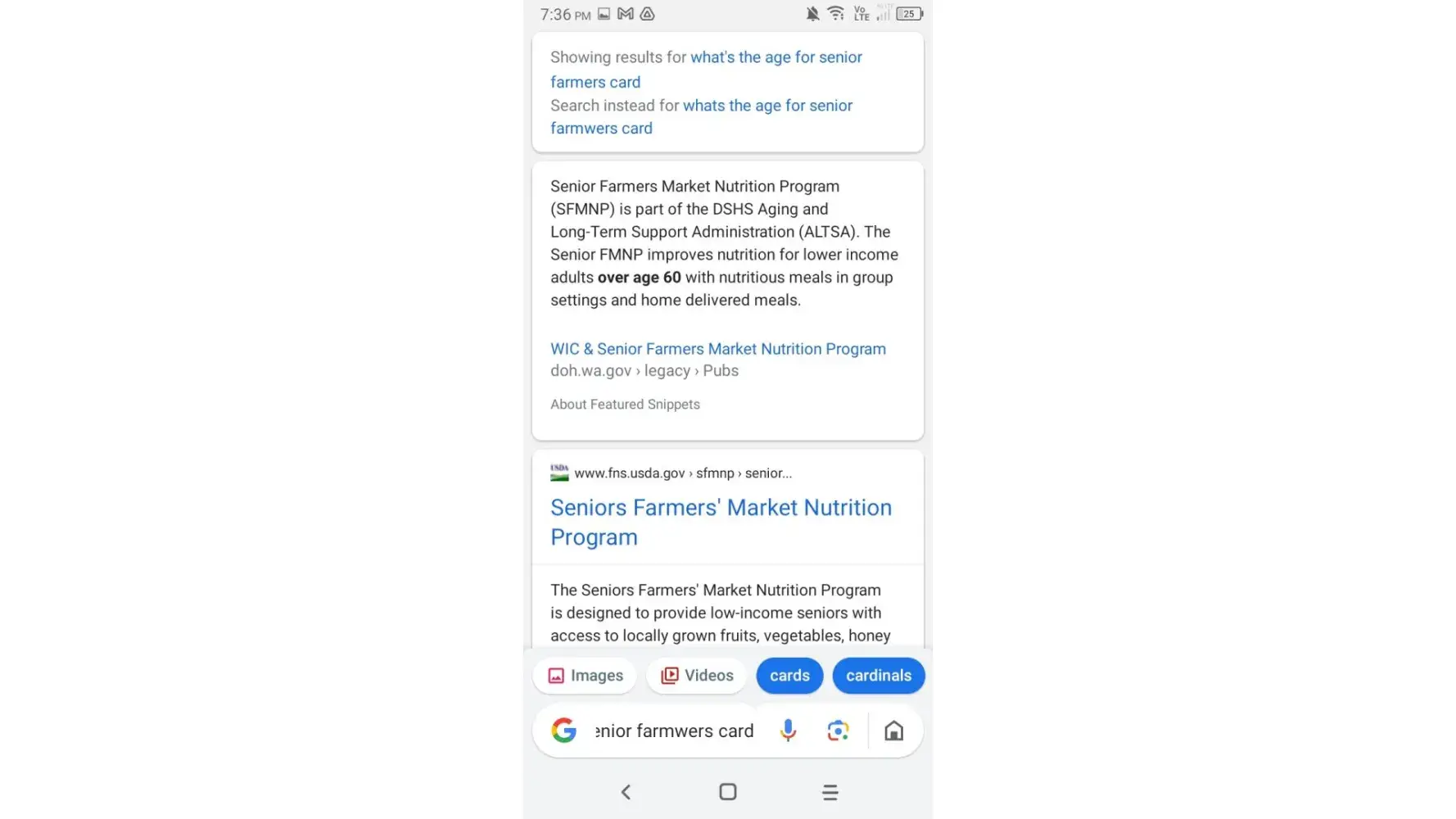
Task: Open WIC & Senior Farmers Market Nutrition Program link
Action: (x=717, y=349)
